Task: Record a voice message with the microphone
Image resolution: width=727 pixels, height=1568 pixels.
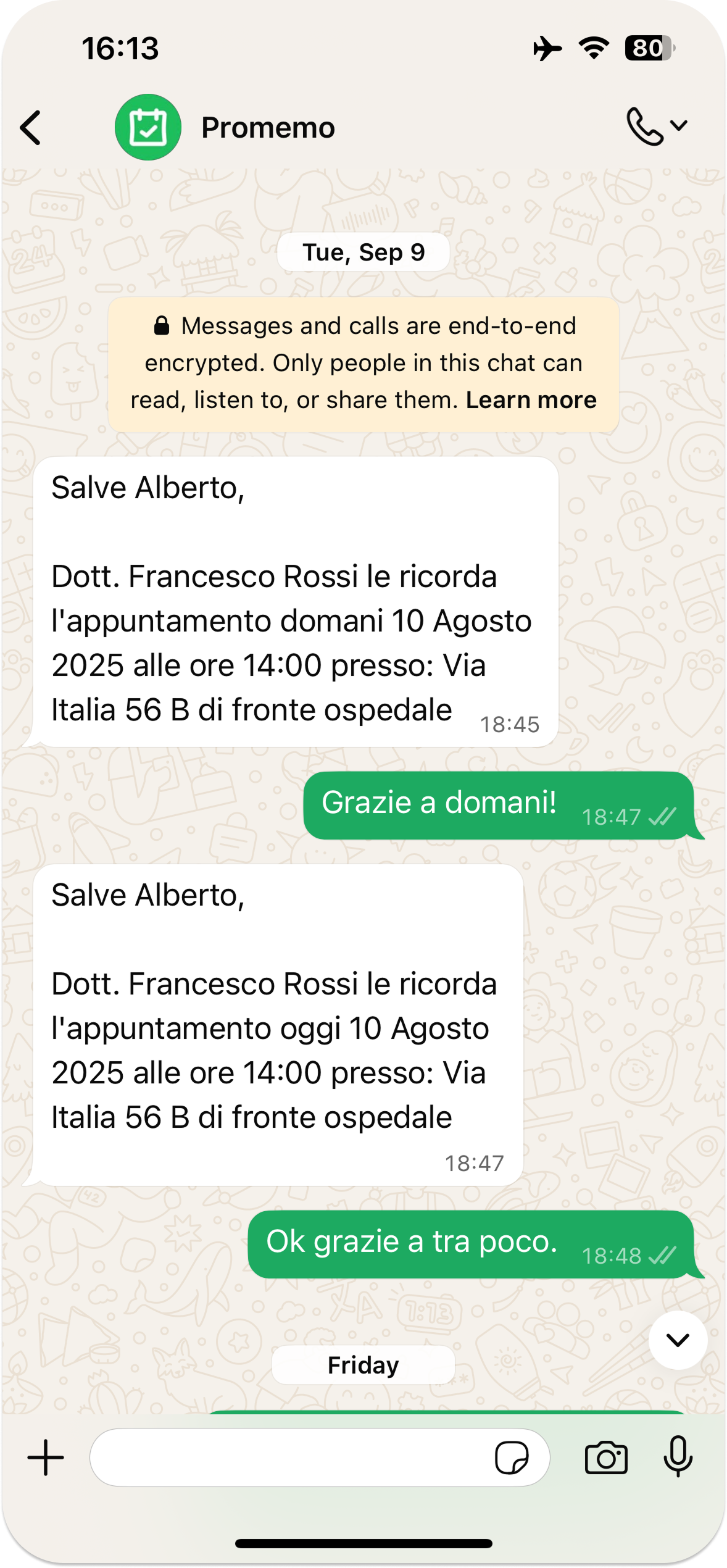Action: 678,1456
